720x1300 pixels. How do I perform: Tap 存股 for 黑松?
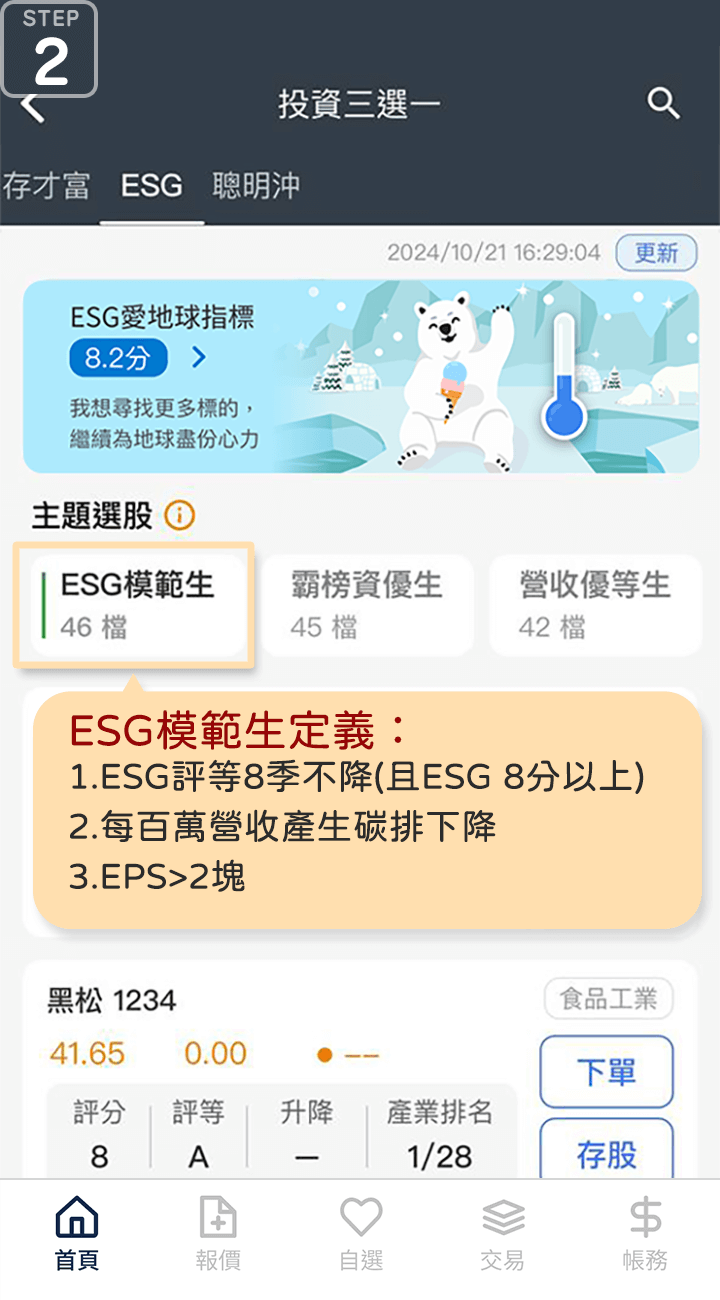606,1153
